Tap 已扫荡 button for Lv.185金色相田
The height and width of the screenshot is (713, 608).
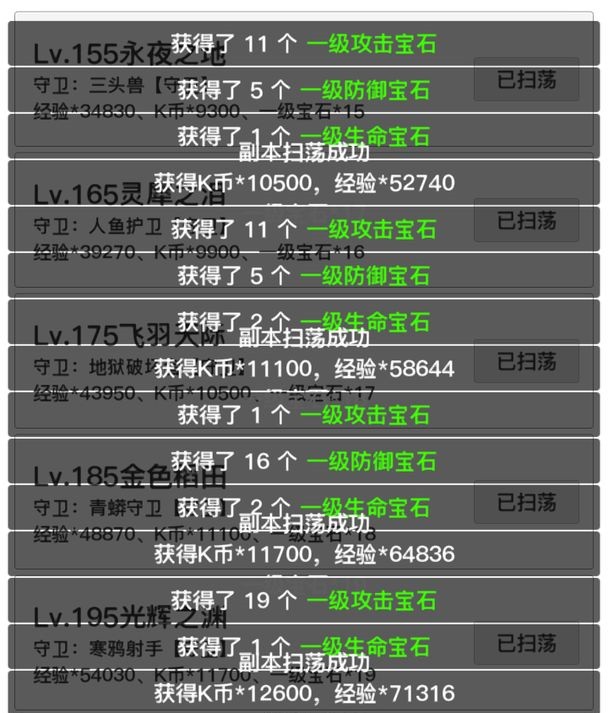(526, 502)
